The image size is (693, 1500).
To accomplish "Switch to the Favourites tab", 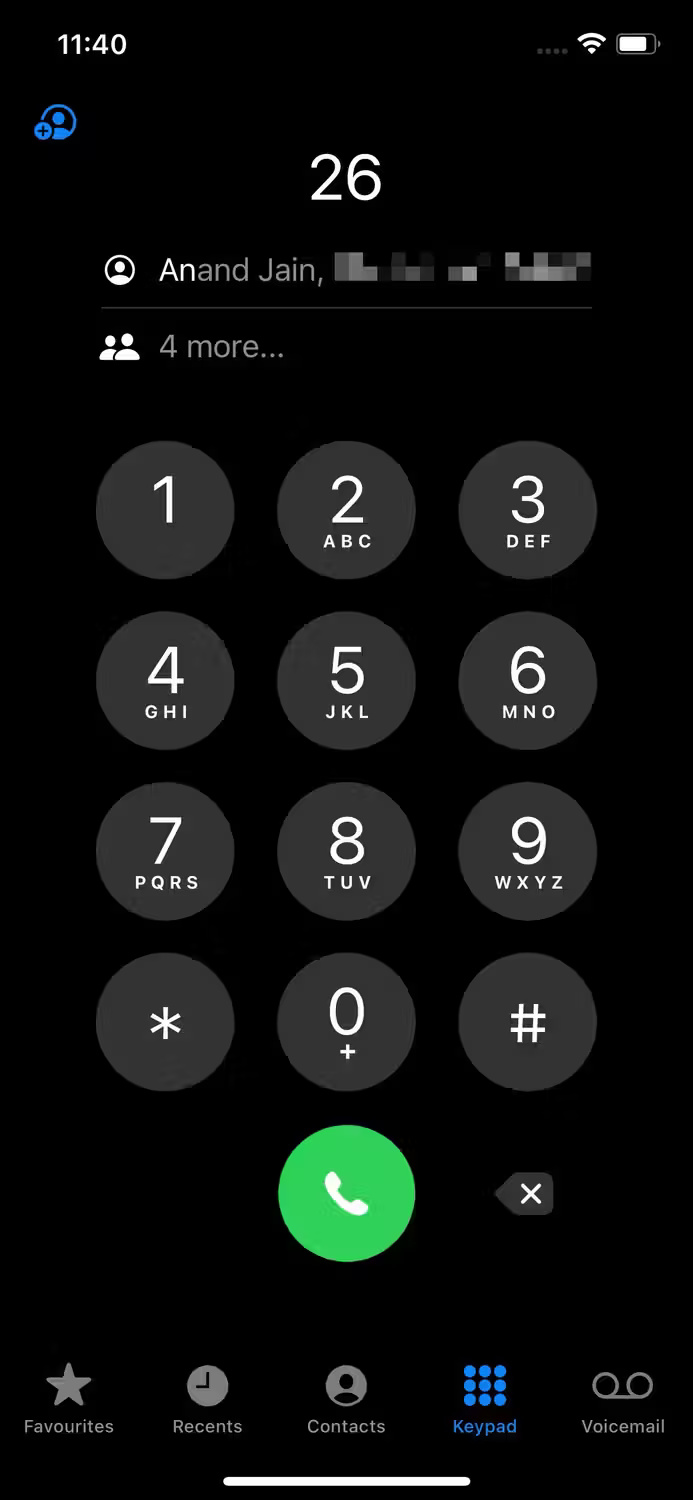I will point(69,1399).
